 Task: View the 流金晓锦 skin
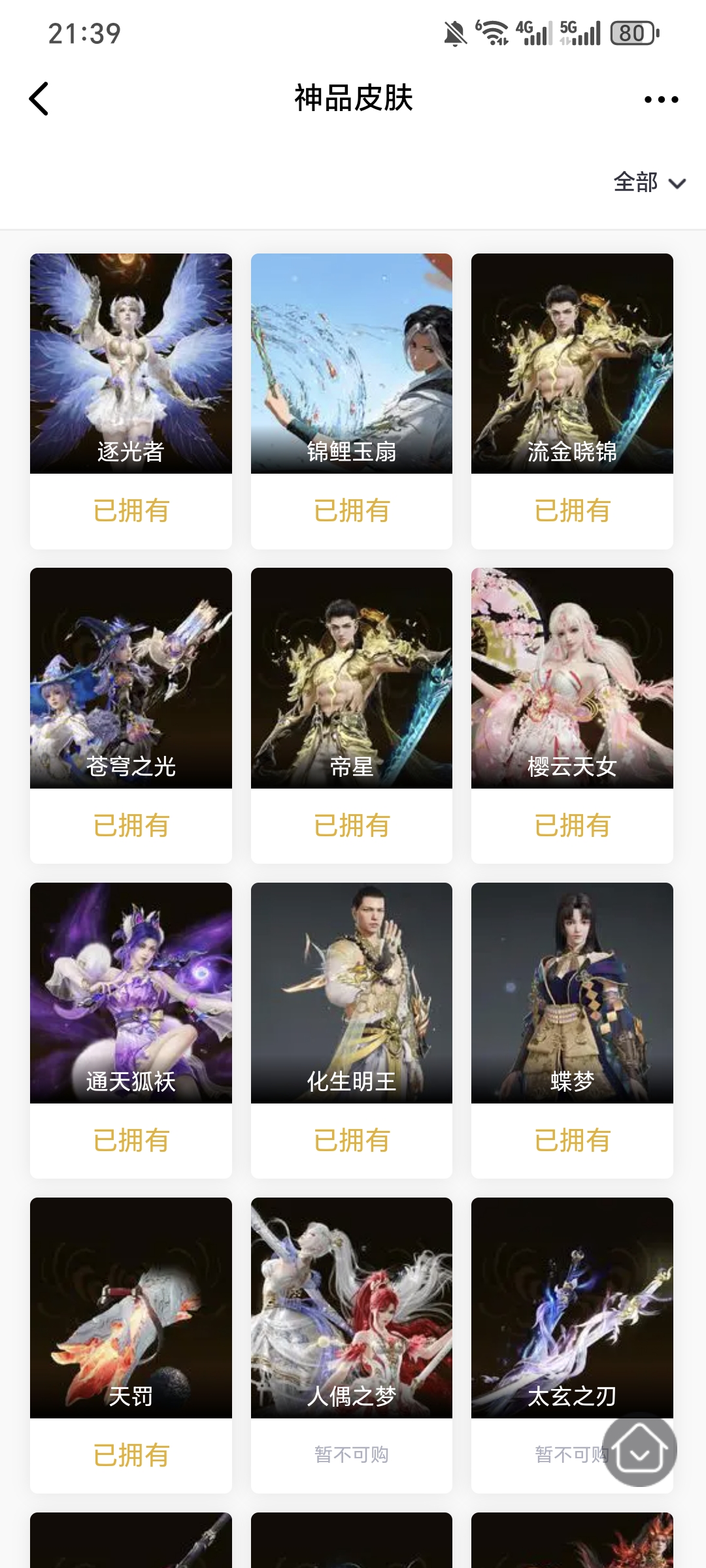[572, 363]
